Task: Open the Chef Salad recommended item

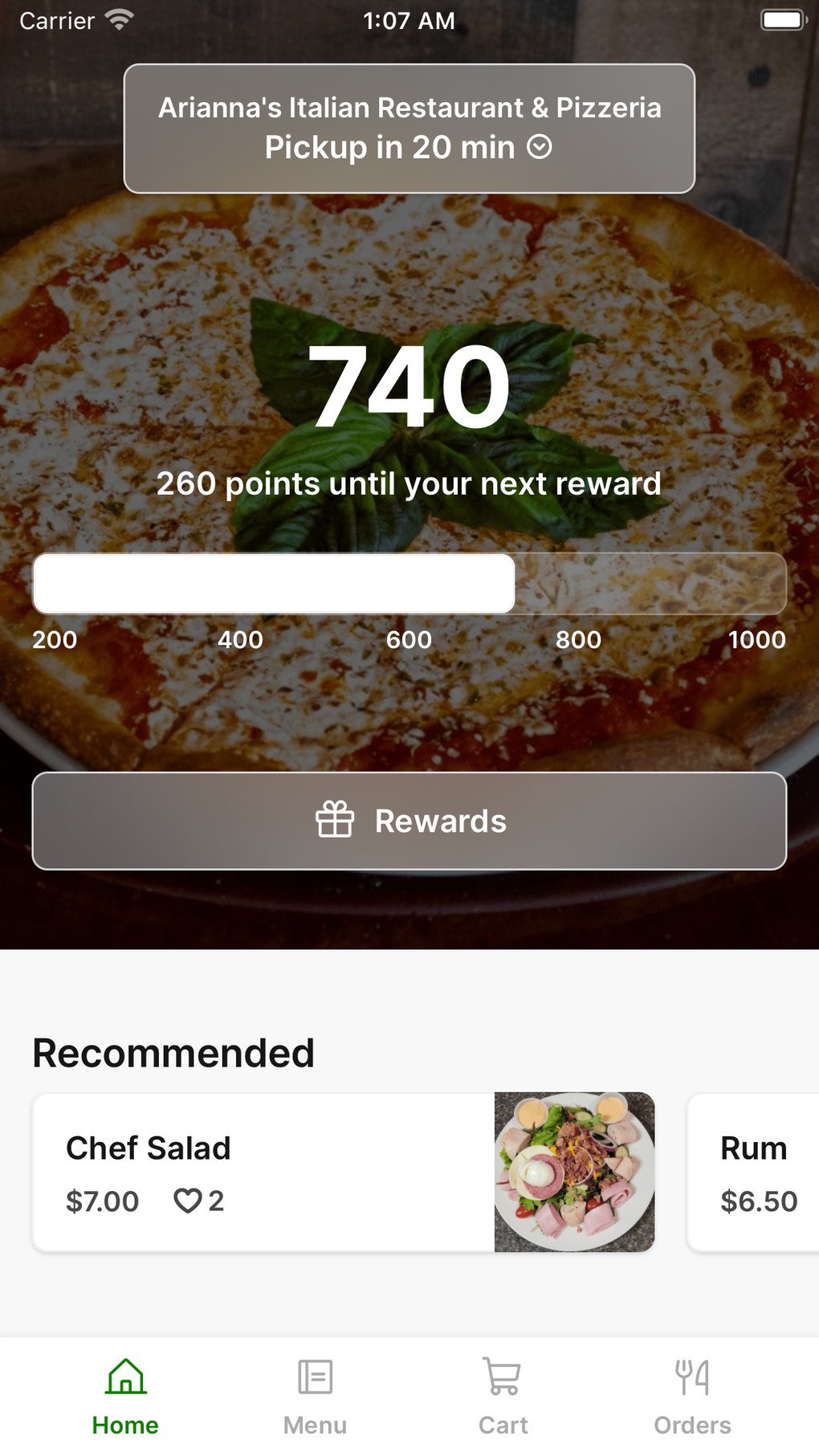Action: point(265,1150)
